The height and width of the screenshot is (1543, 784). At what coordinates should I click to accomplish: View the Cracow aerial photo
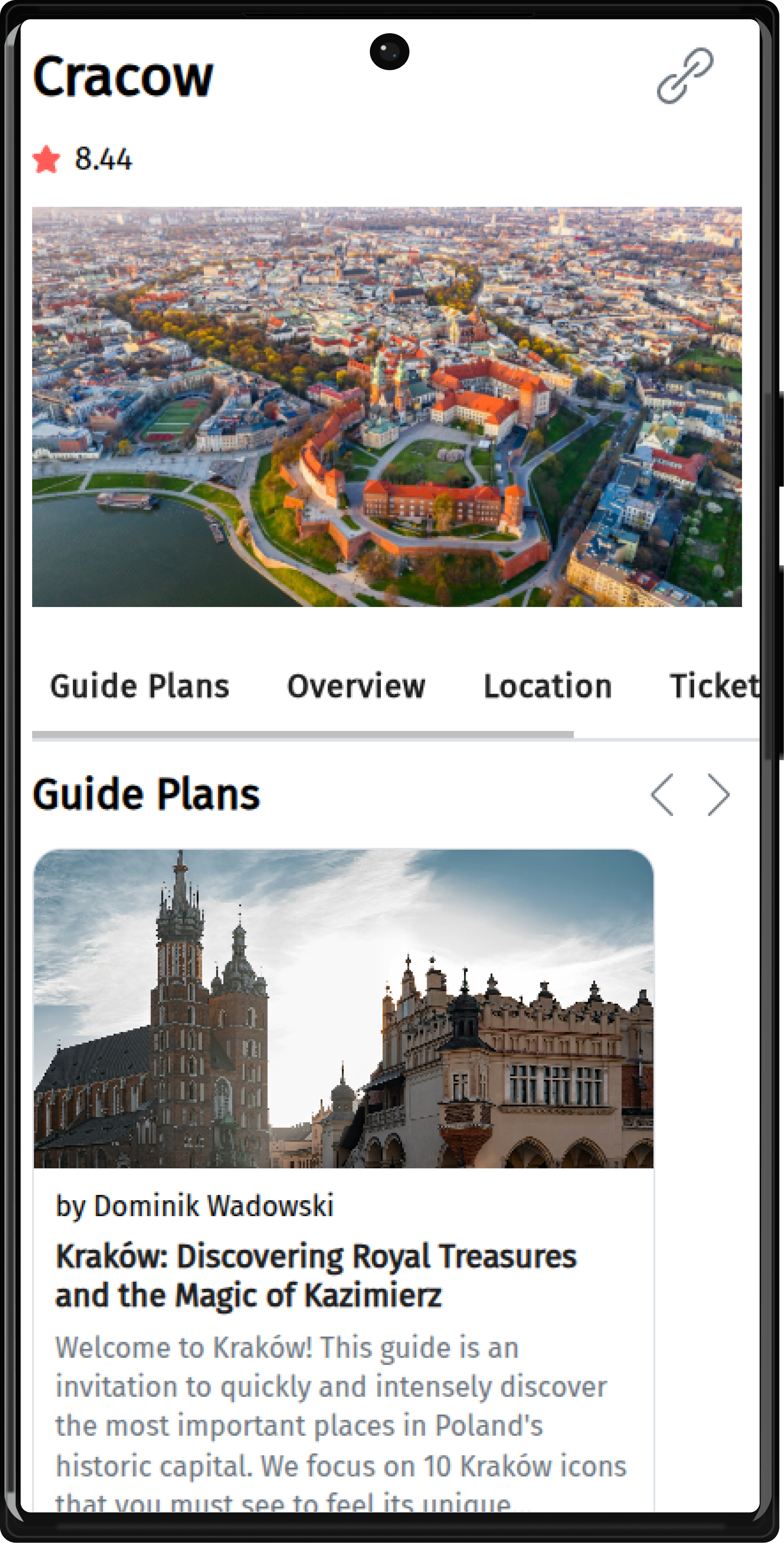[x=387, y=407]
